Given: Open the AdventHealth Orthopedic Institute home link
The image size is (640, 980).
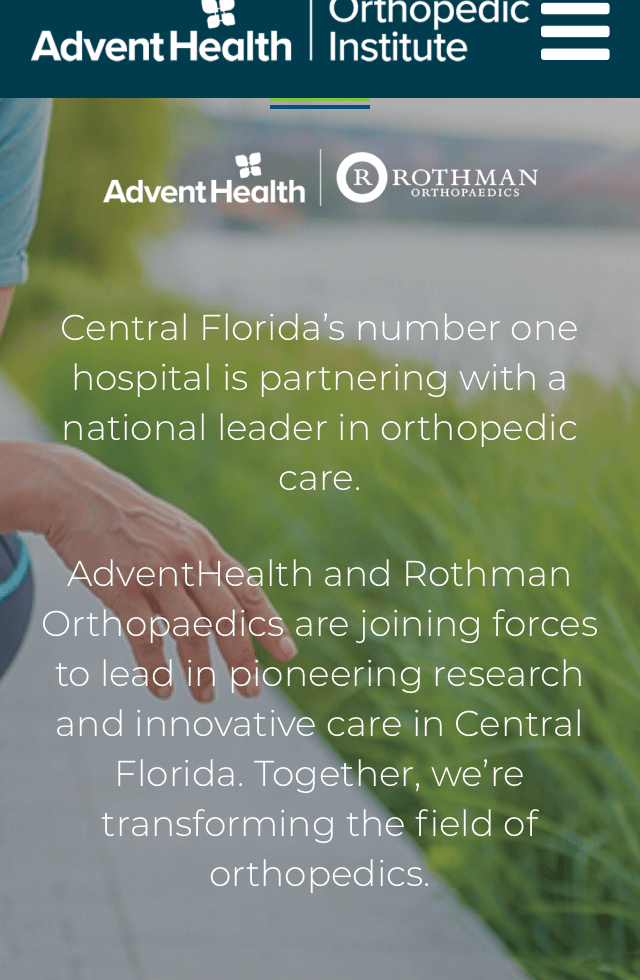Looking at the screenshot, I should click(x=280, y=32).
